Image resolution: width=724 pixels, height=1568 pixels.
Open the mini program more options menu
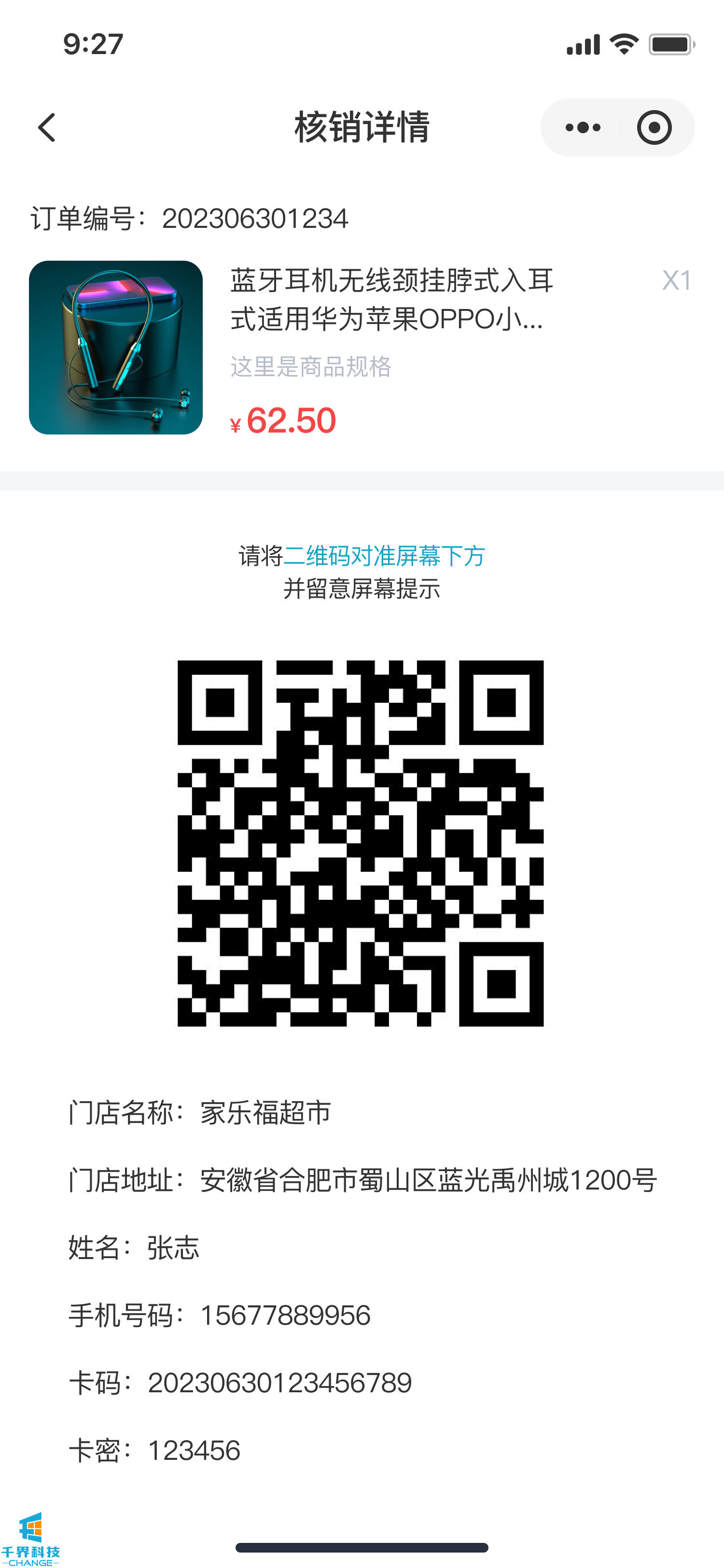[582, 128]
